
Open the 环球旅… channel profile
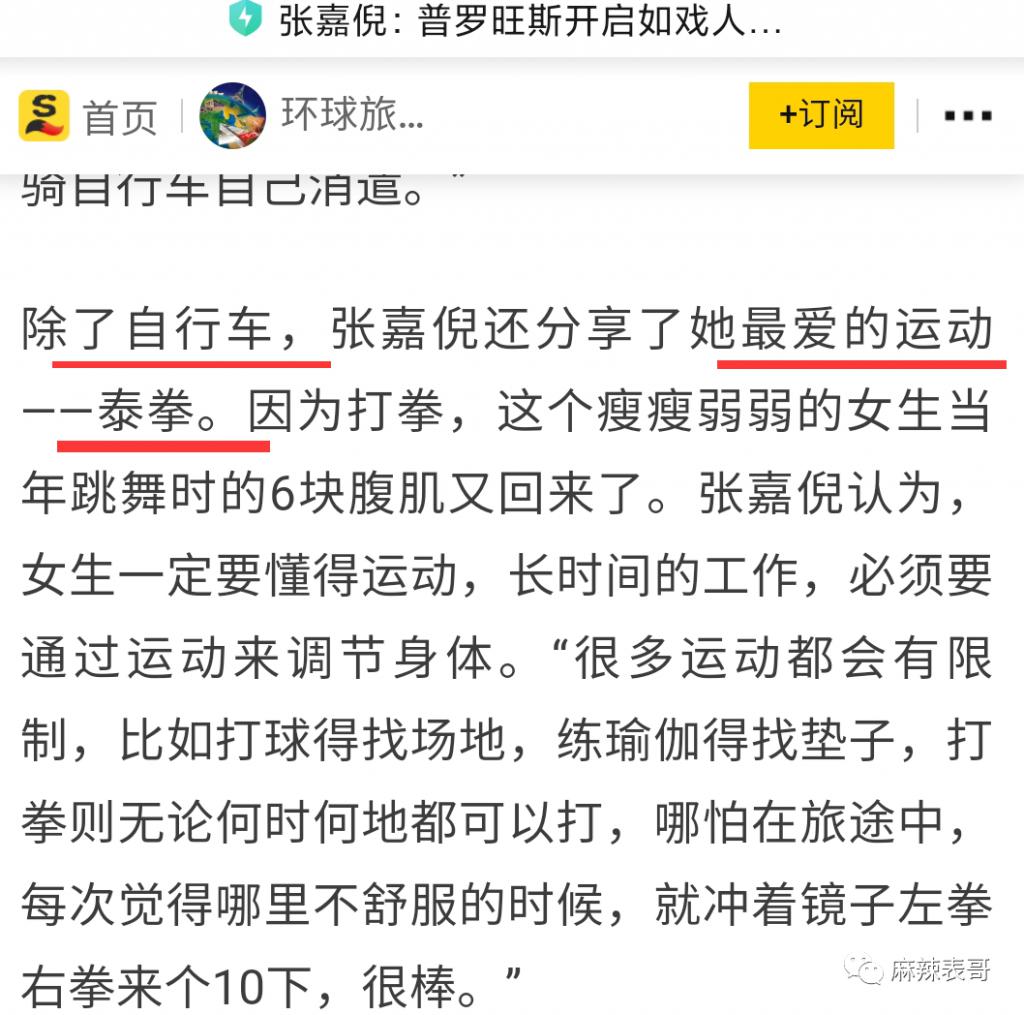coord(312,116)
